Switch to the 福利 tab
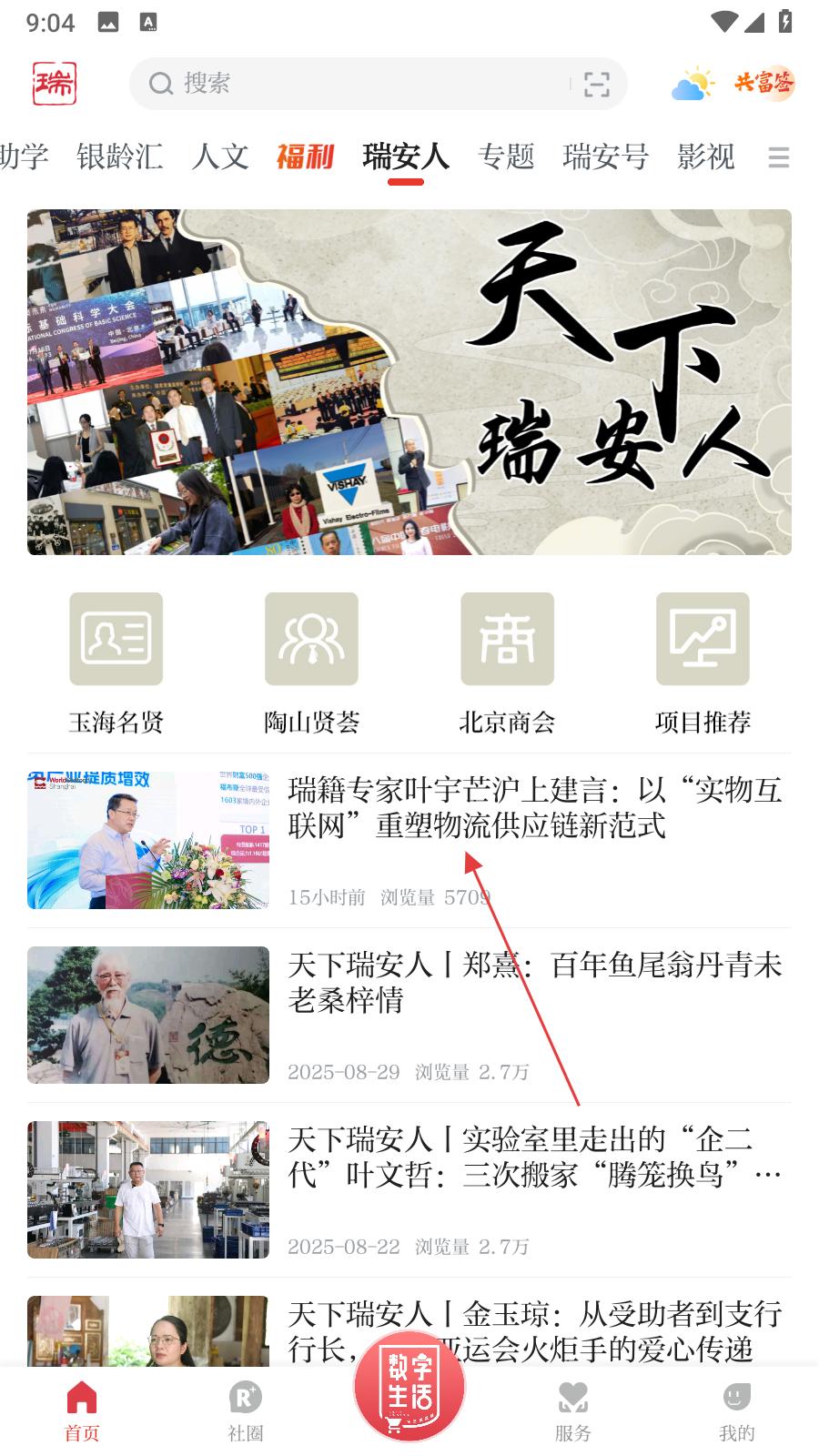The width and height of the screenshot is (819, 1456). [305, 157]
